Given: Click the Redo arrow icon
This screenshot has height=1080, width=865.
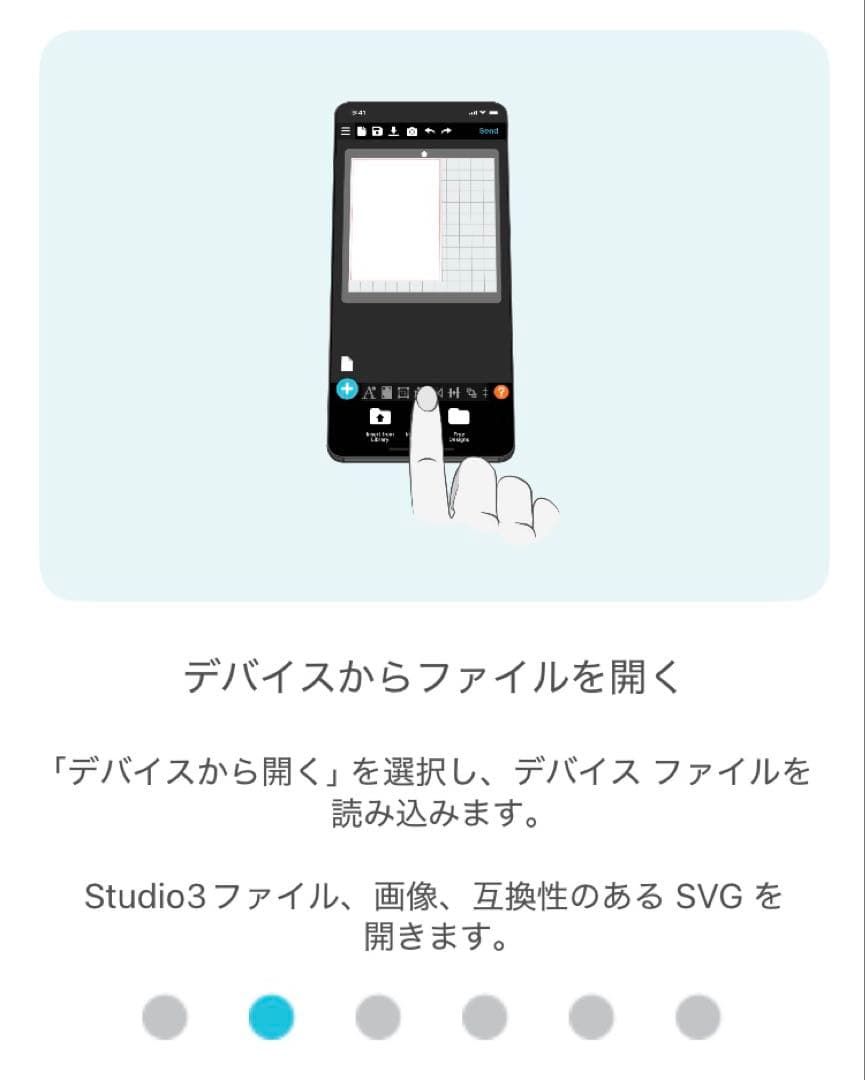Looking at the screenshot, I should tap(446, 131).
